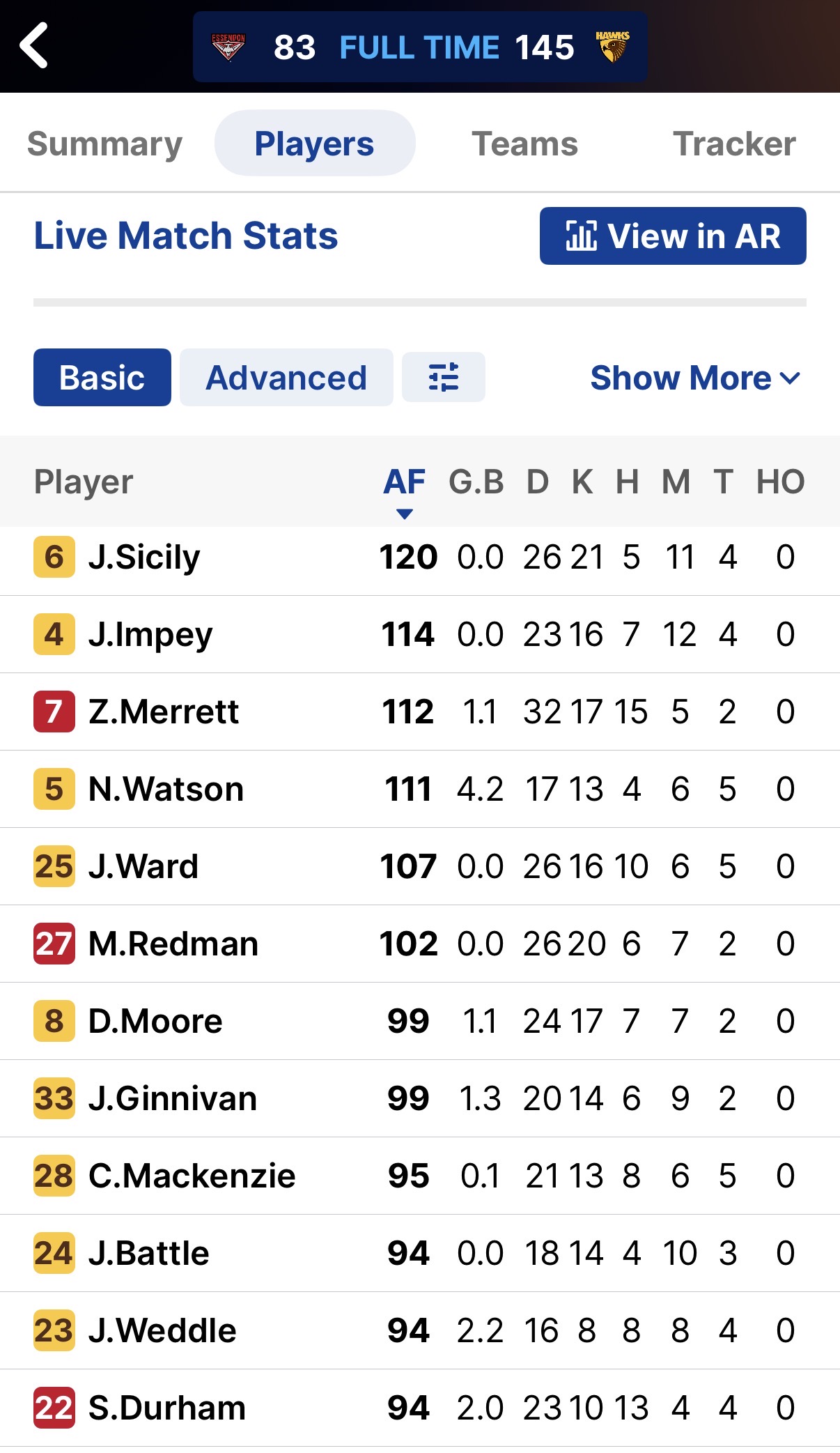Open C.Mackenzie's player row
Image resolution: width=840 pixels, height=1453 pixels.
pyautogui.click(x=192, y=1176)
